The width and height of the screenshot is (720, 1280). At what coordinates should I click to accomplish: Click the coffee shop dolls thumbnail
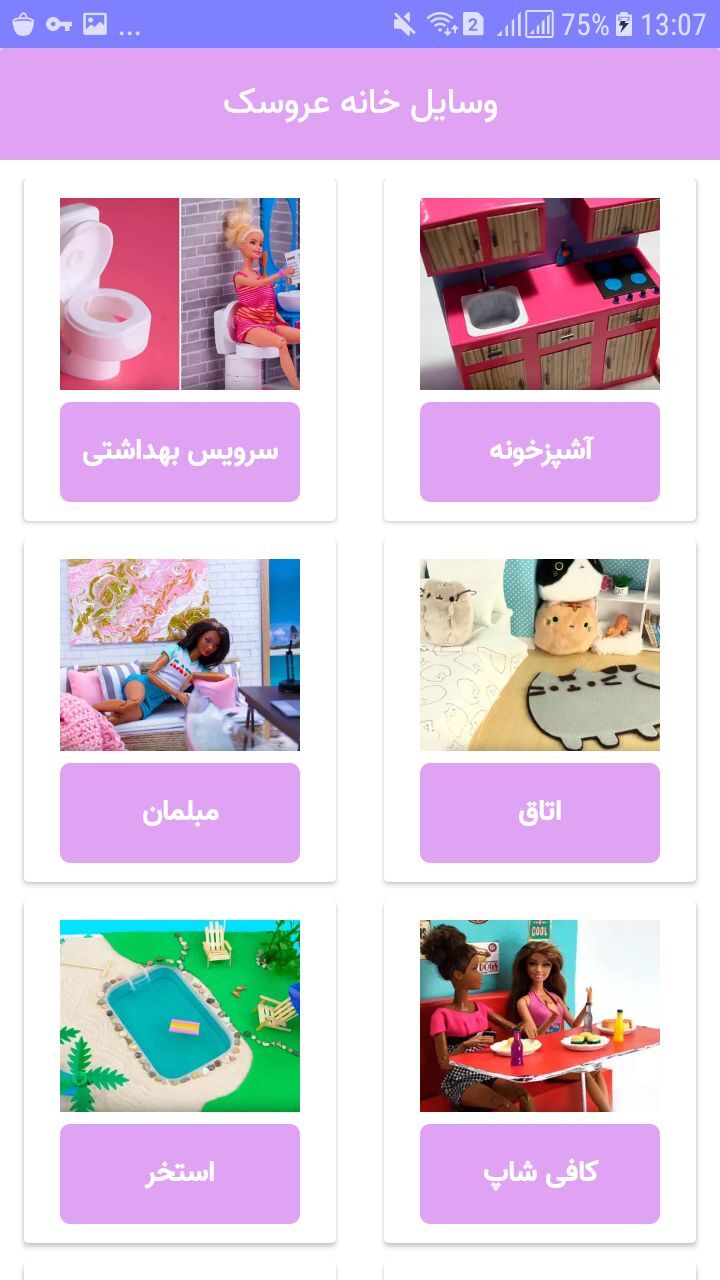coord(540,1016)
